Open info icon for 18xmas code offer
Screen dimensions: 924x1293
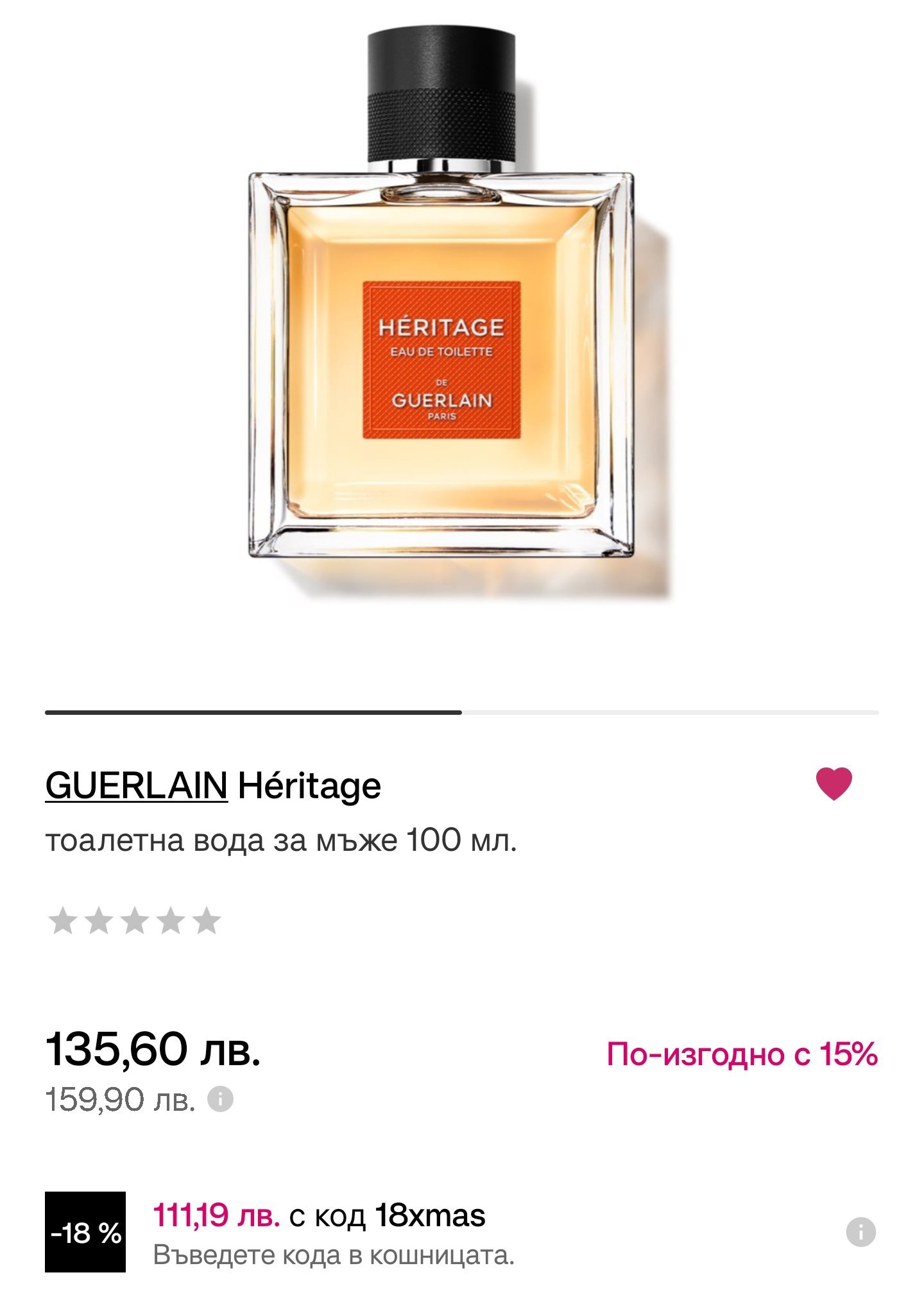pyautogui.click(x=860, y=1232)
